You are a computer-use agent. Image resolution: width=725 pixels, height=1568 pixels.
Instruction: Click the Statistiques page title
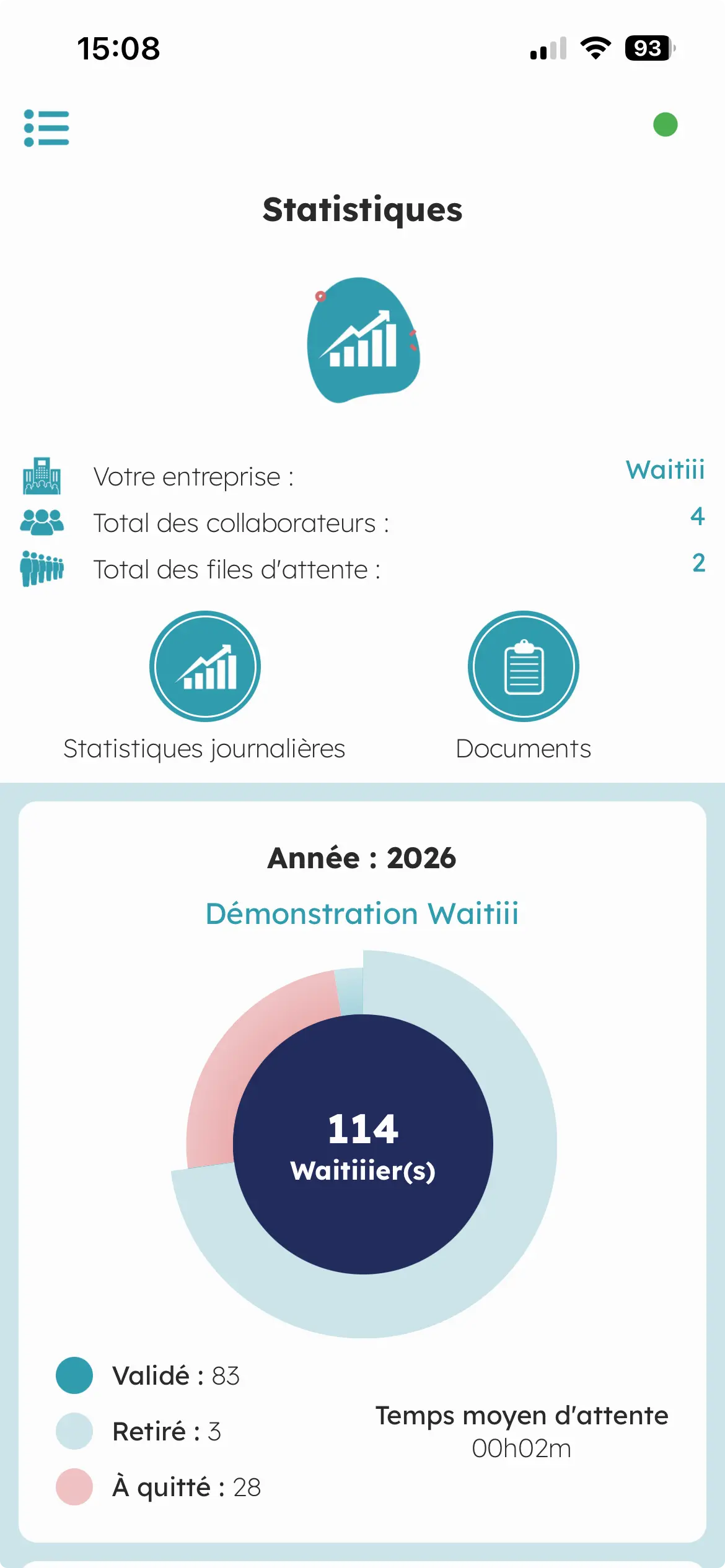[x=362, y=209]
